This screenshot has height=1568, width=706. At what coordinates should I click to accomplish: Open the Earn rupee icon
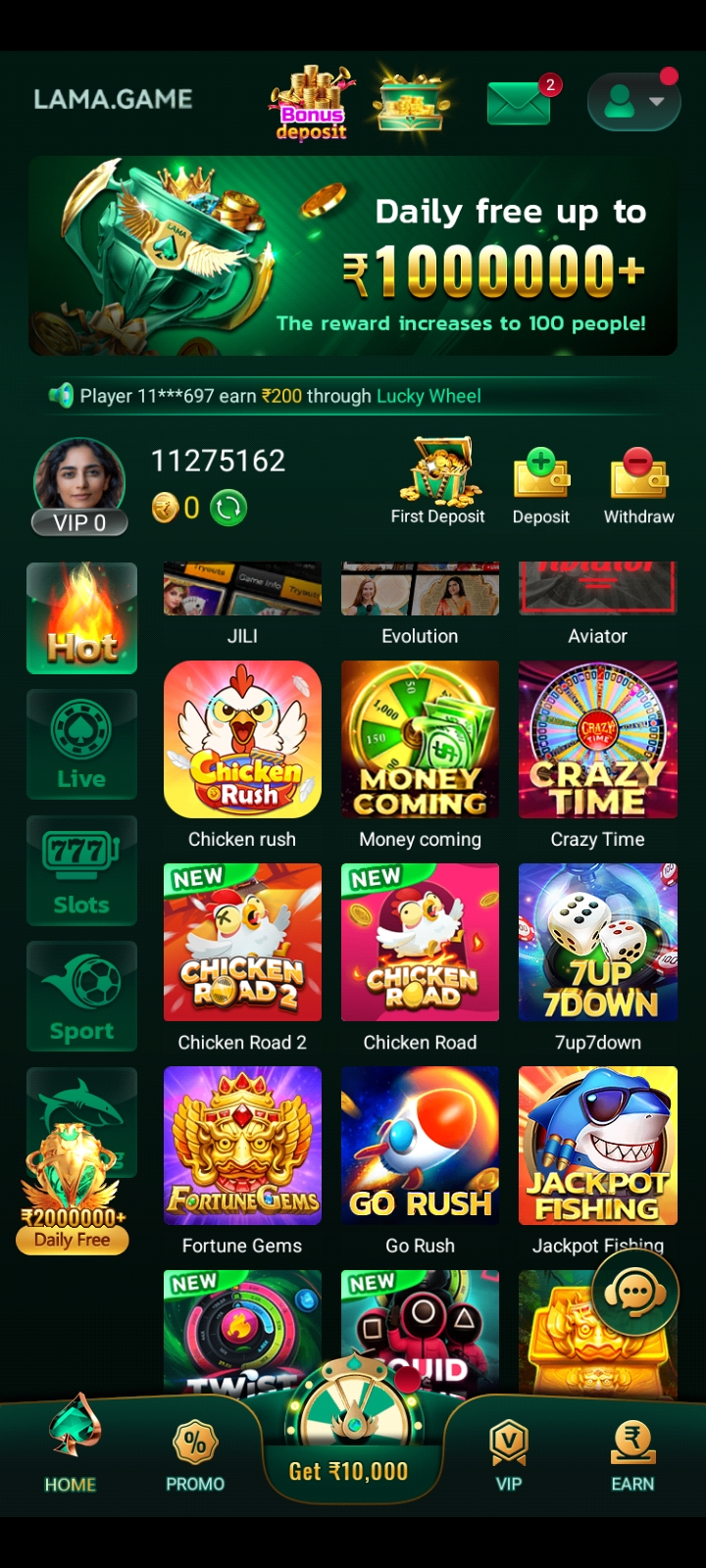632,1441
